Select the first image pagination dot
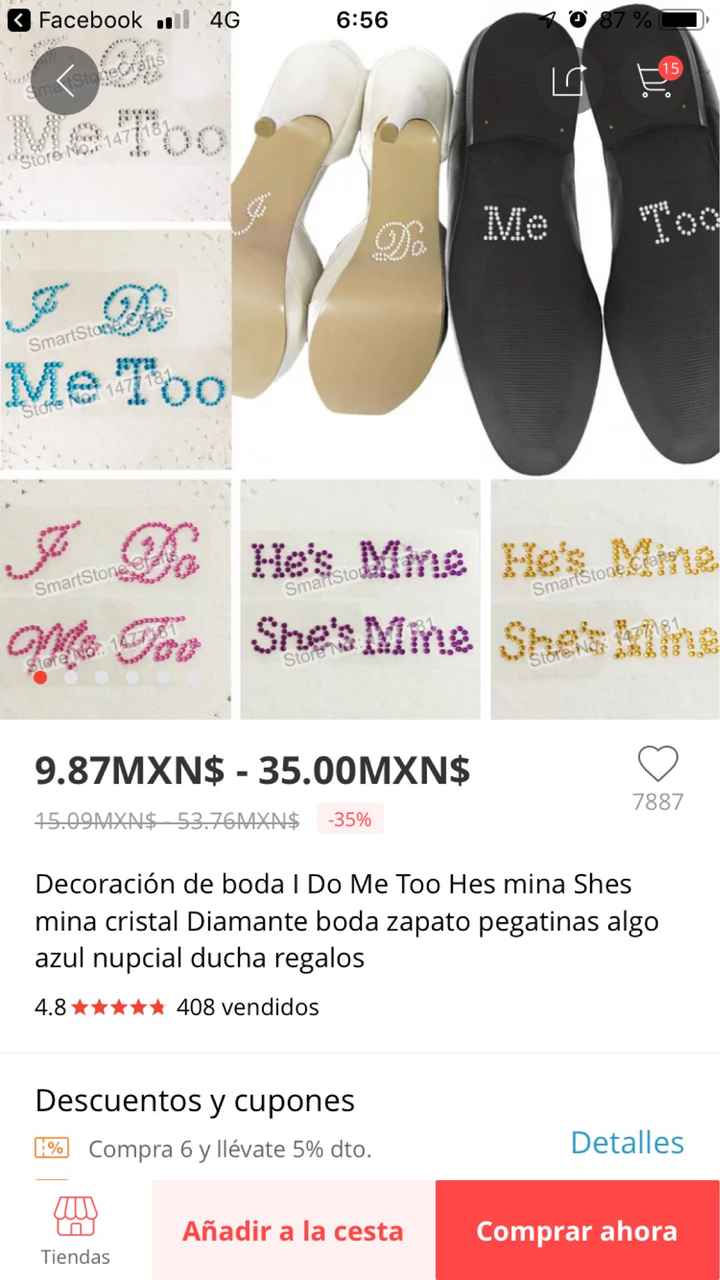 [x=41, y=678]
